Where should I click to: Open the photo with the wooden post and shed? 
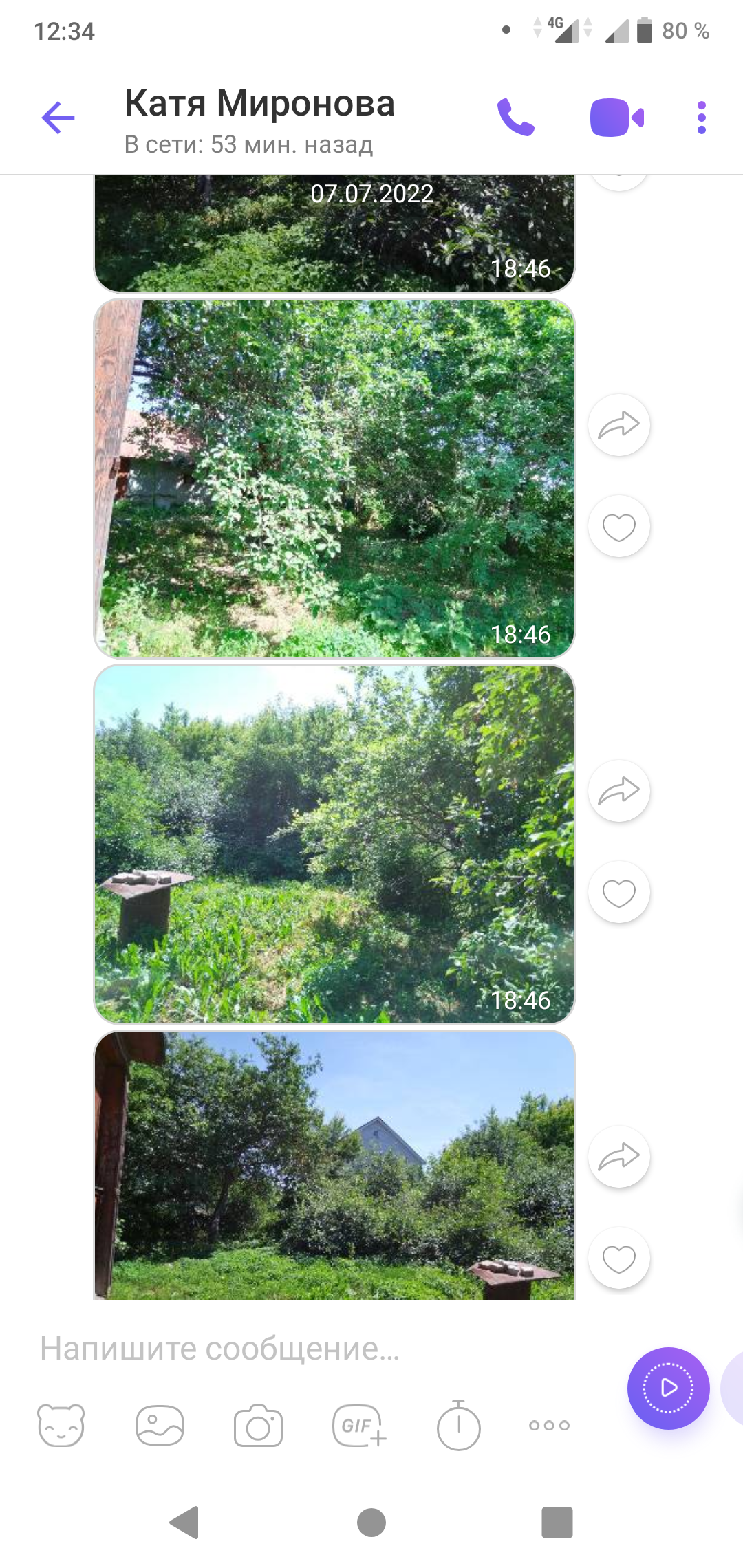tap(334, 478)
